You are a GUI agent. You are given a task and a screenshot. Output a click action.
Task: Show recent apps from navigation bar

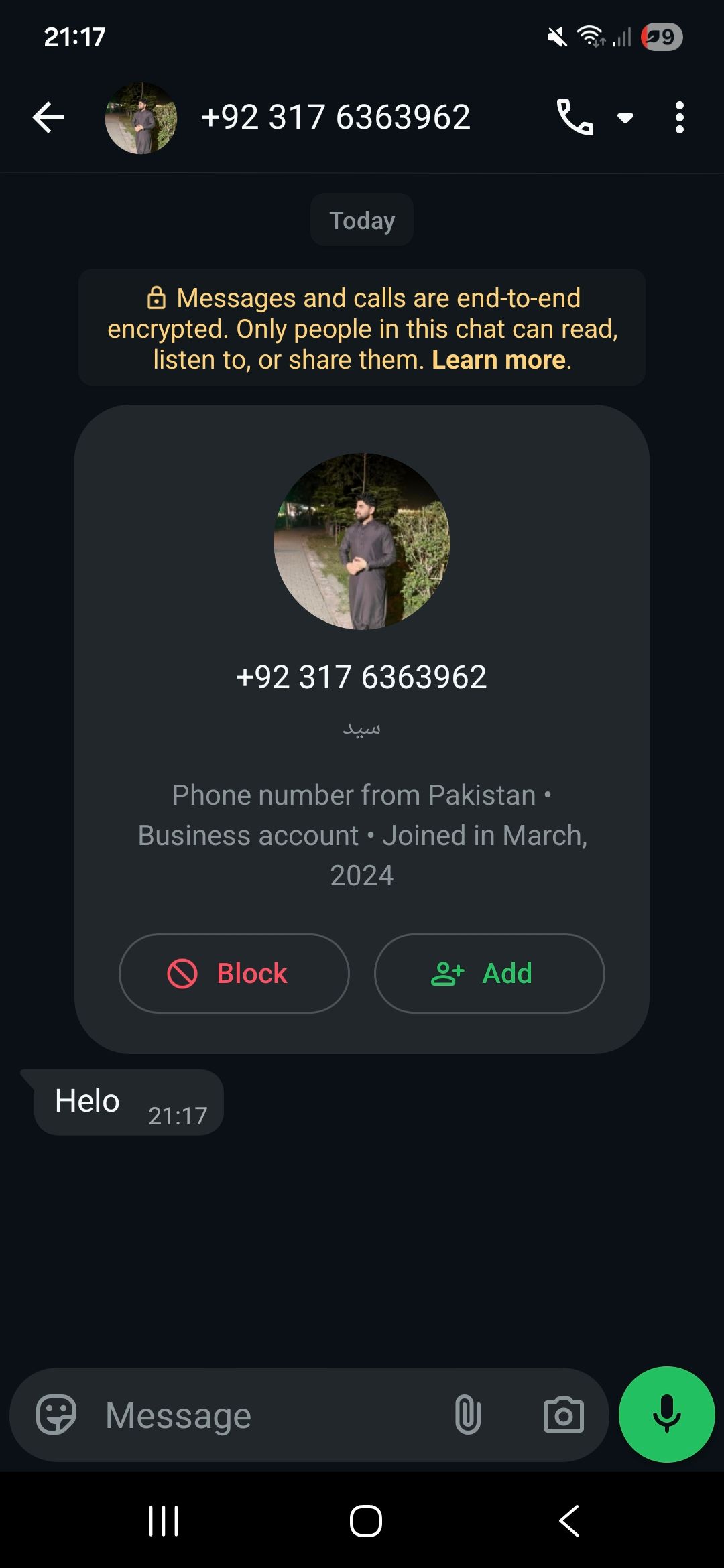[163, 1520]
